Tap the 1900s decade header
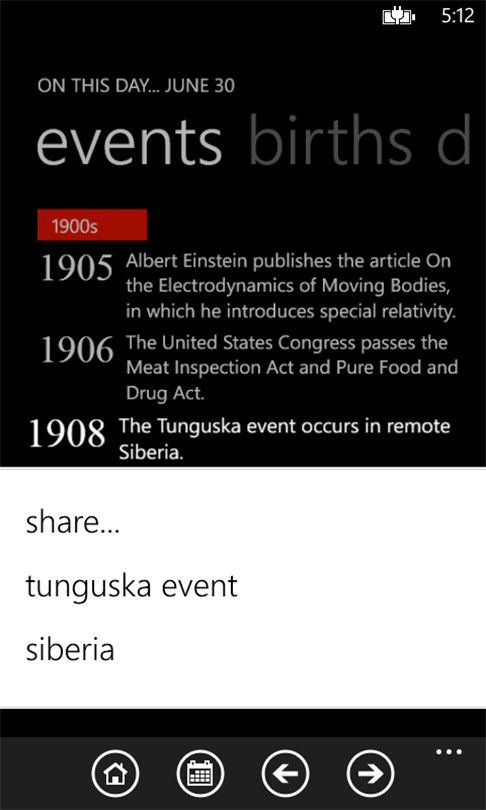The height and width of the screenshot is (810, 486). tap(92, 225)
